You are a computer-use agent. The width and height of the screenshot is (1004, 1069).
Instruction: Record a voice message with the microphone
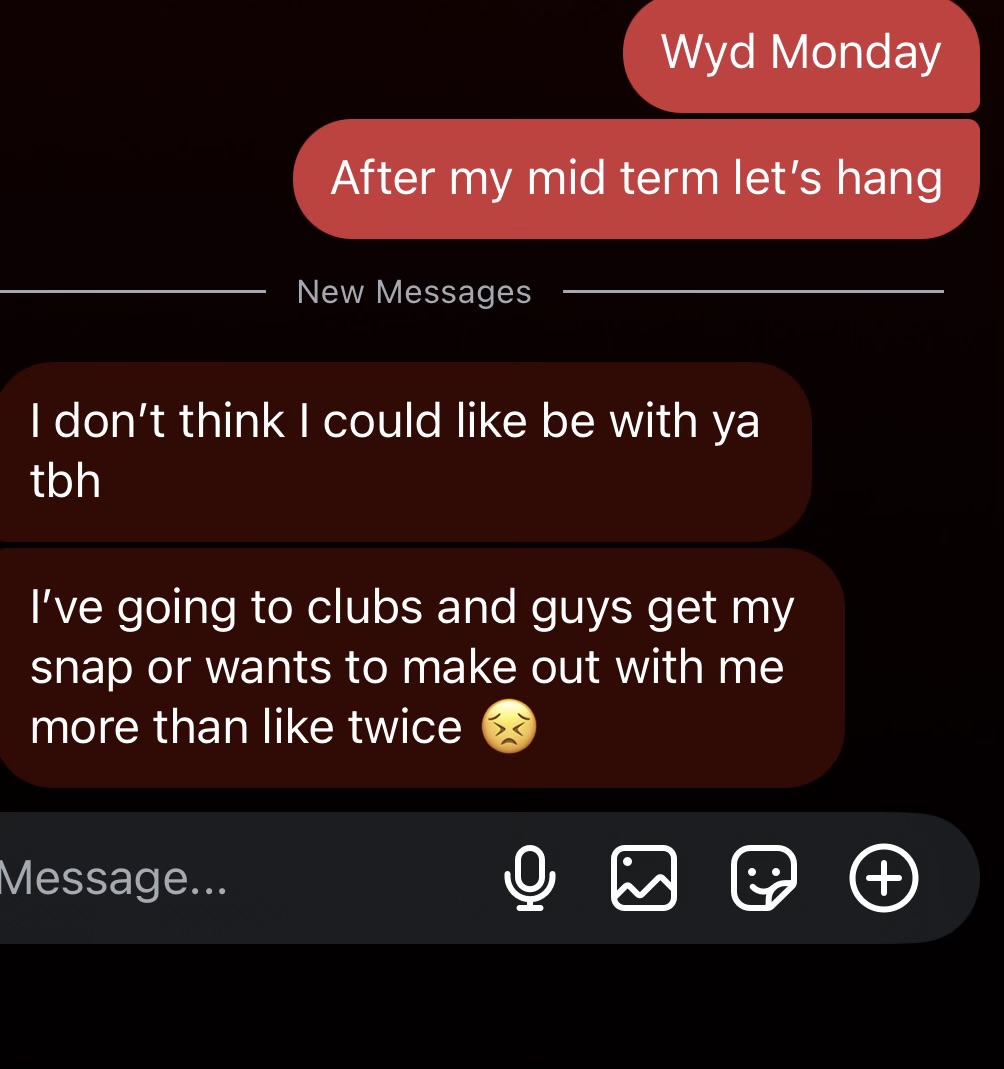pos(529,878)
